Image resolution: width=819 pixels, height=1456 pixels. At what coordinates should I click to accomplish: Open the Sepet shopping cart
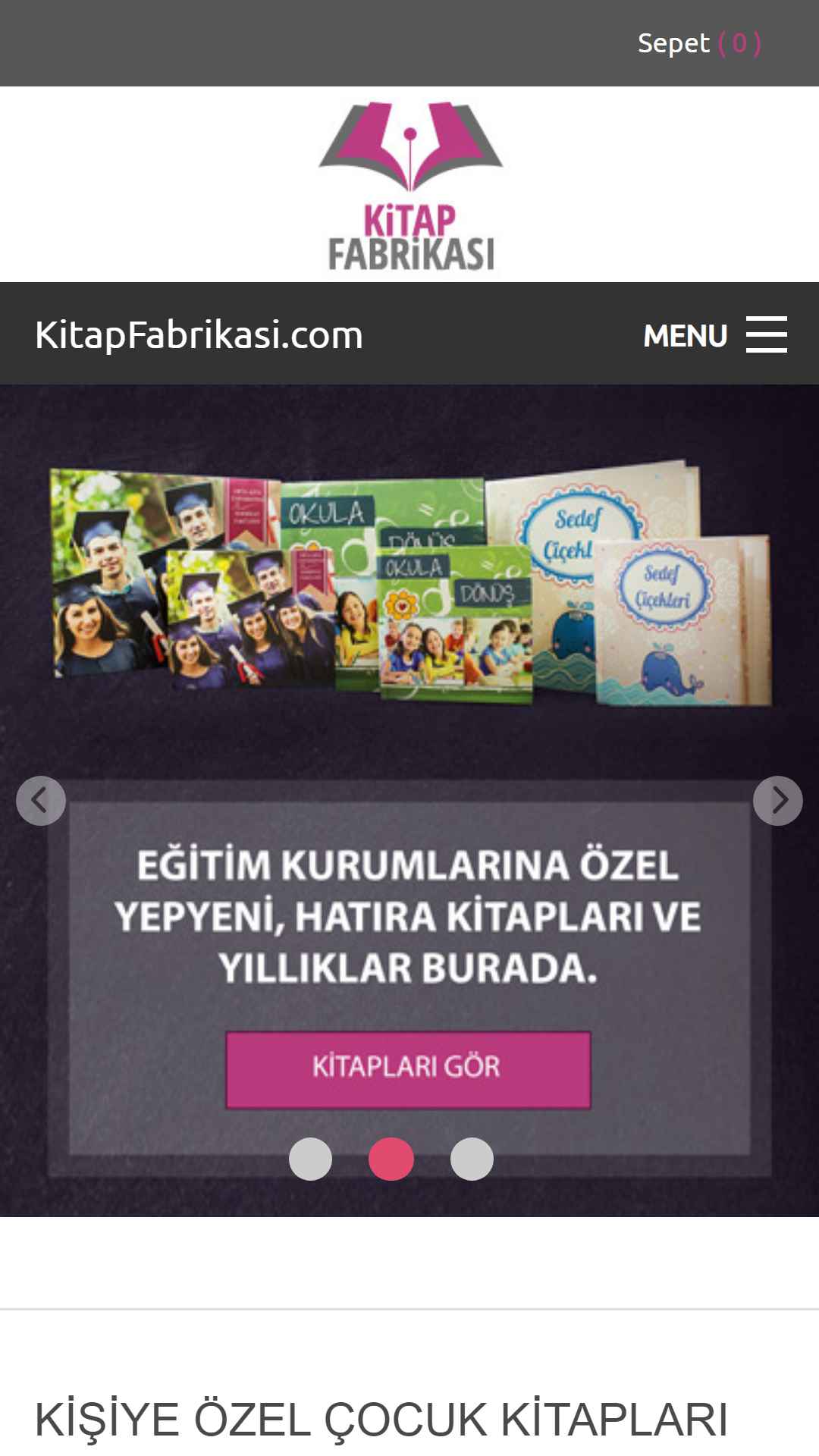pos(699,43)
